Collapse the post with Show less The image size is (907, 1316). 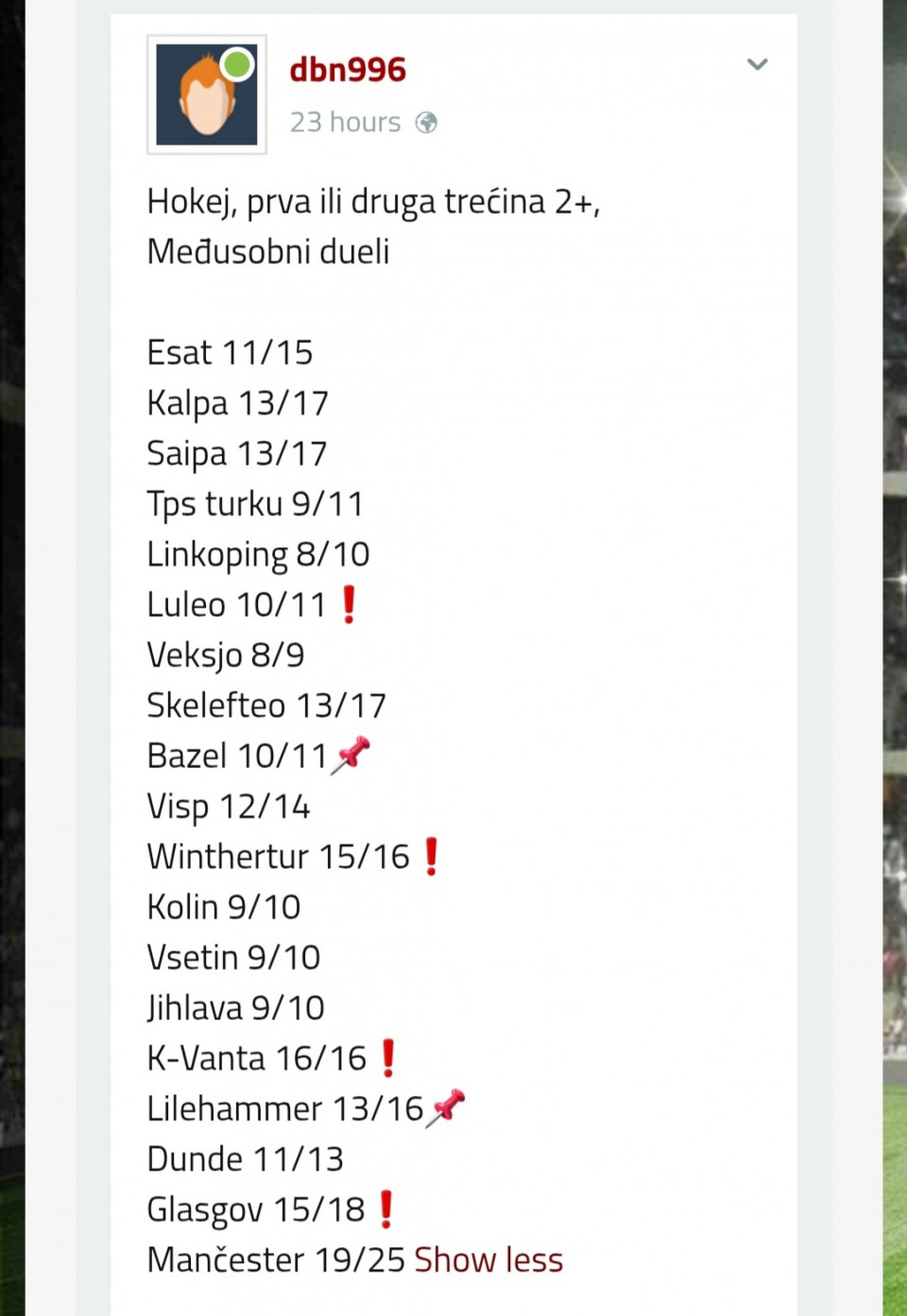(488, 1259)
